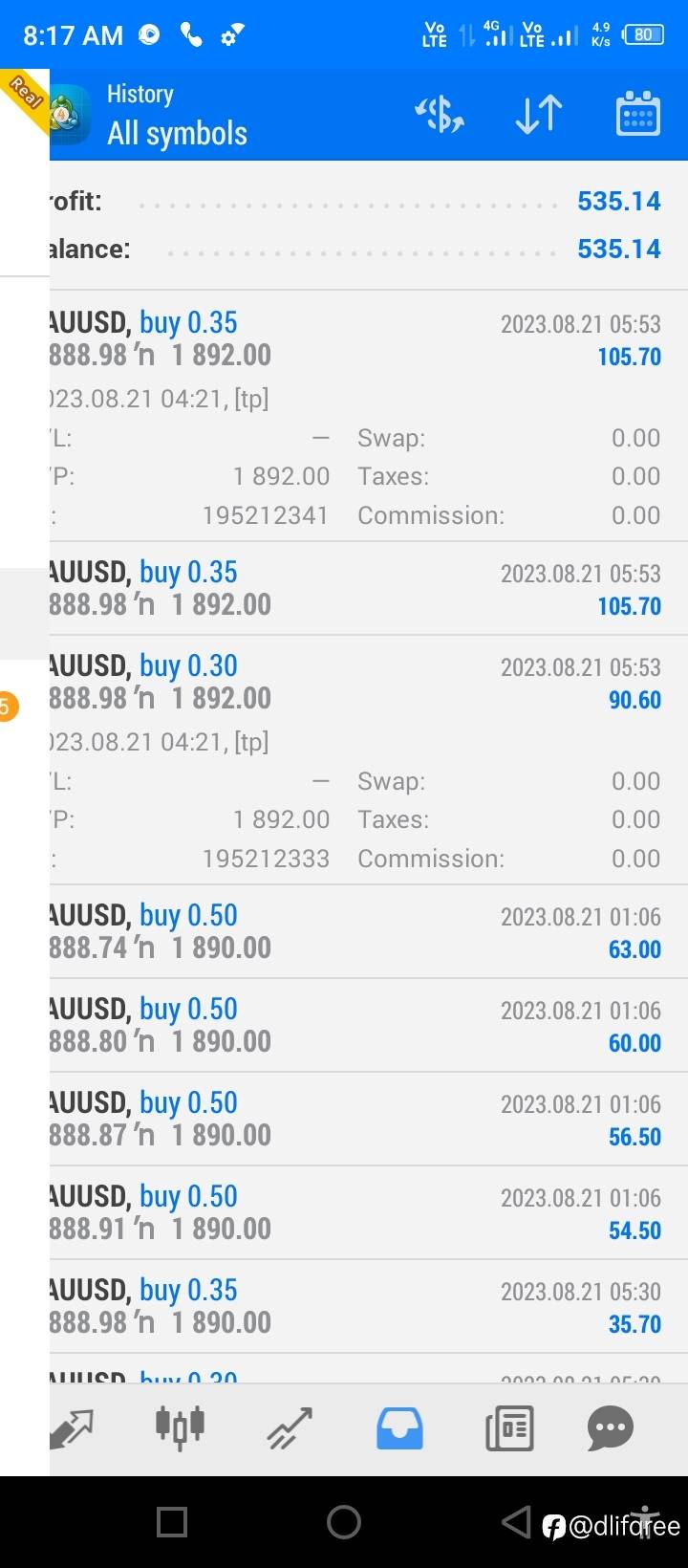Expand the buy 0.50 trade with 56.50 profit

pyautogui.click(x=369, y=1119)
